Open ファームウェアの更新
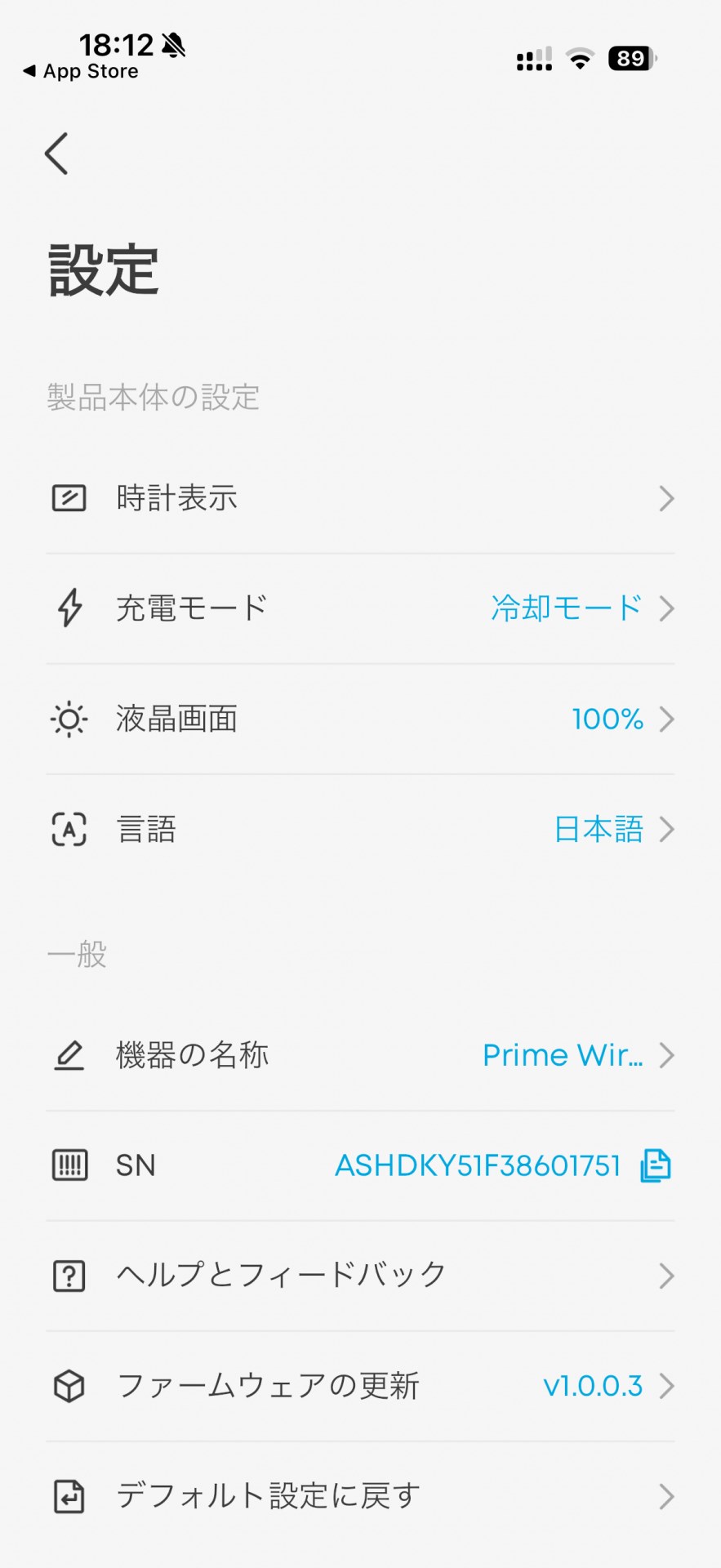Viewport: 721px width, 1568px height. coord(359,1386)
